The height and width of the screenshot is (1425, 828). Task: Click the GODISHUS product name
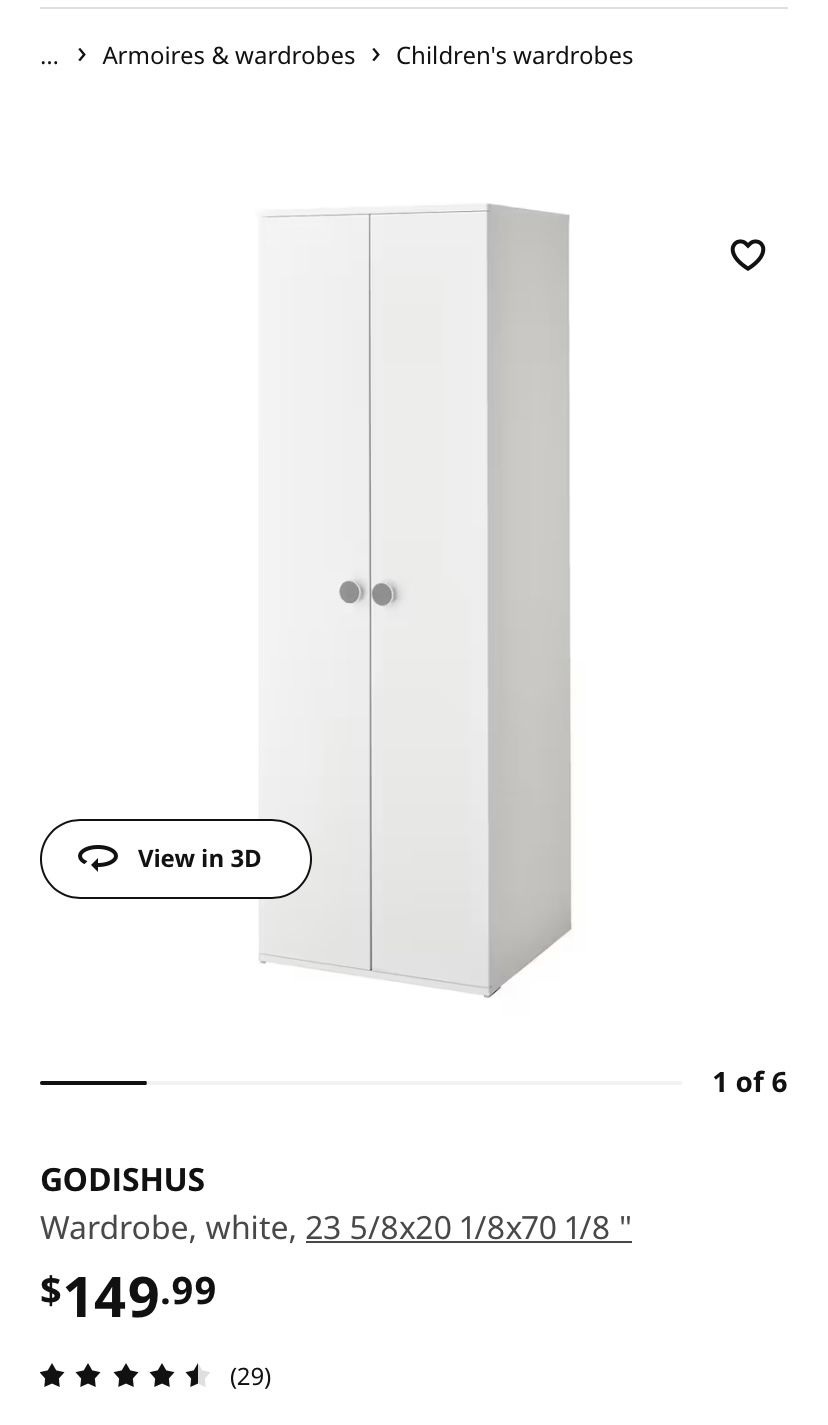[122, 1180]
